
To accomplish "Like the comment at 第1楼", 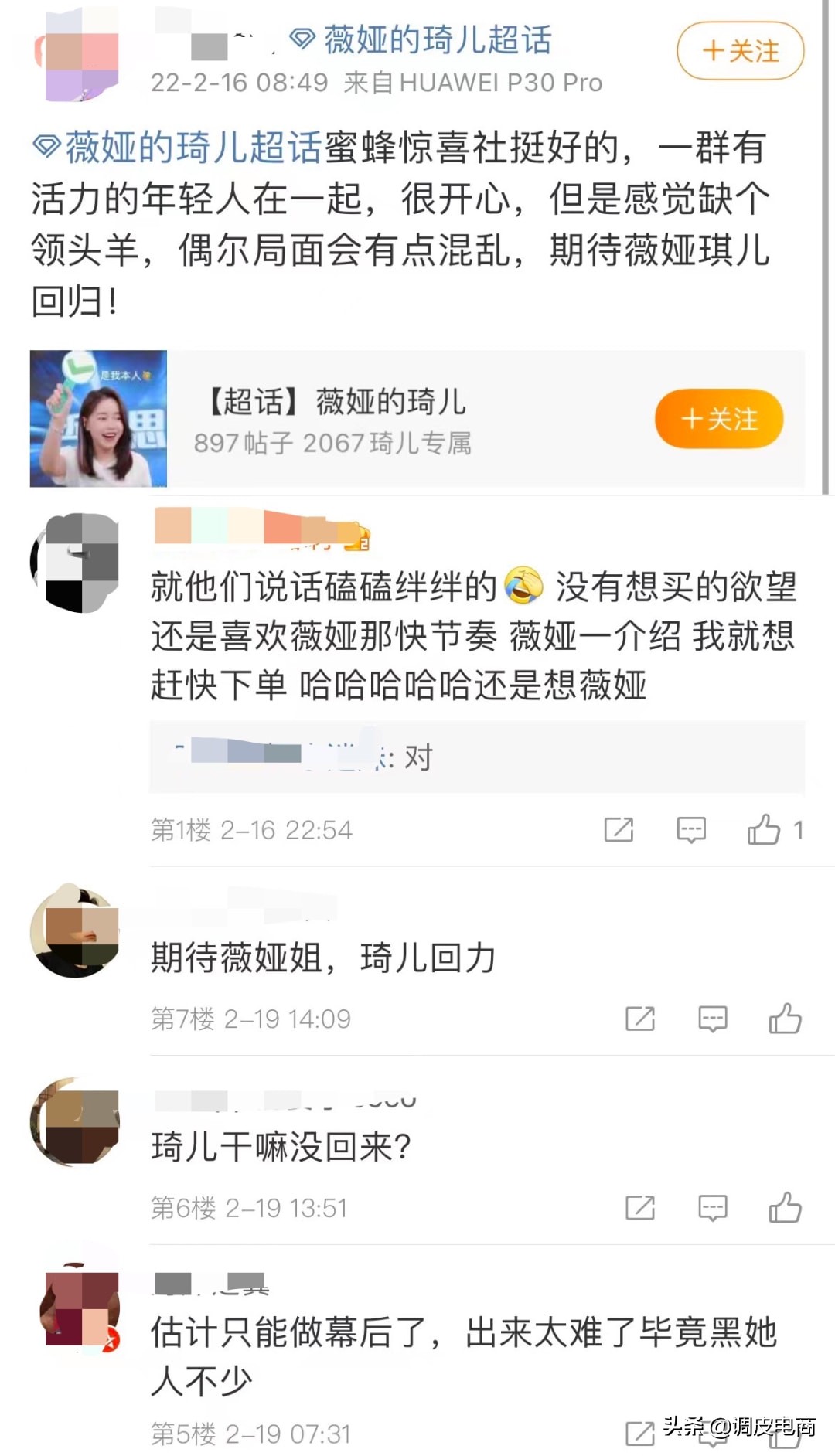I will tap(765, 830).
